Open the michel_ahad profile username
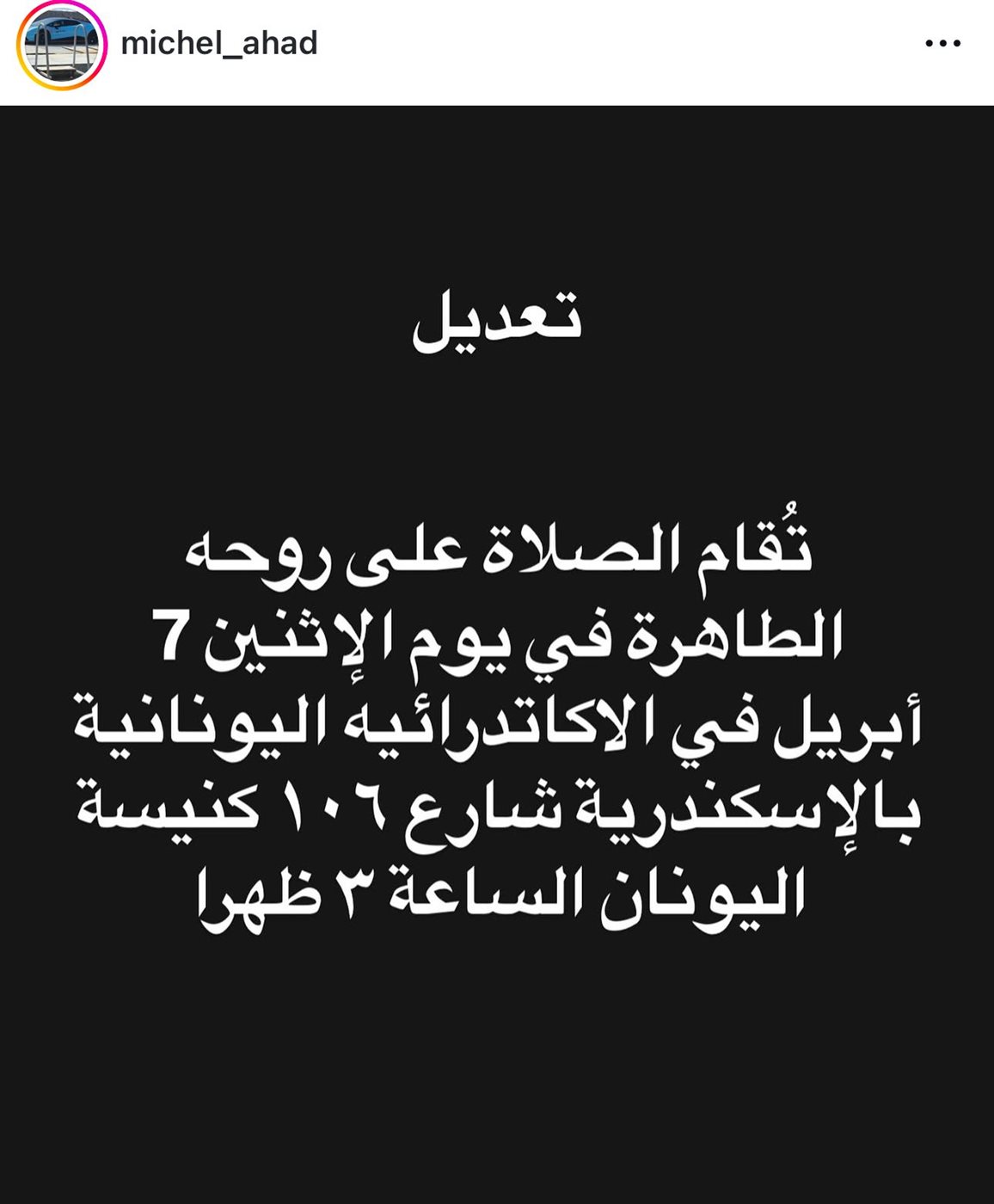Viewport: 994px width, 1204px height. coord(219,43)
